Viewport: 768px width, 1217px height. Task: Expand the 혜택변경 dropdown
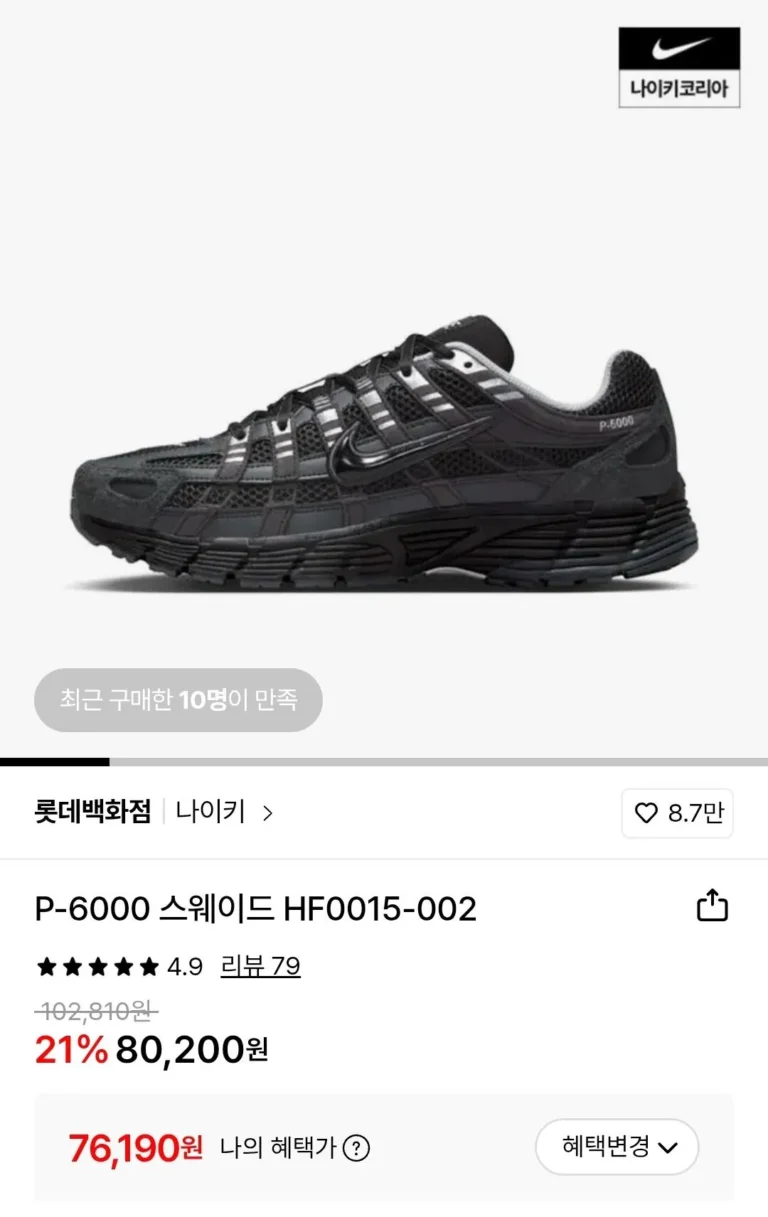click(x=617, y=1146)
